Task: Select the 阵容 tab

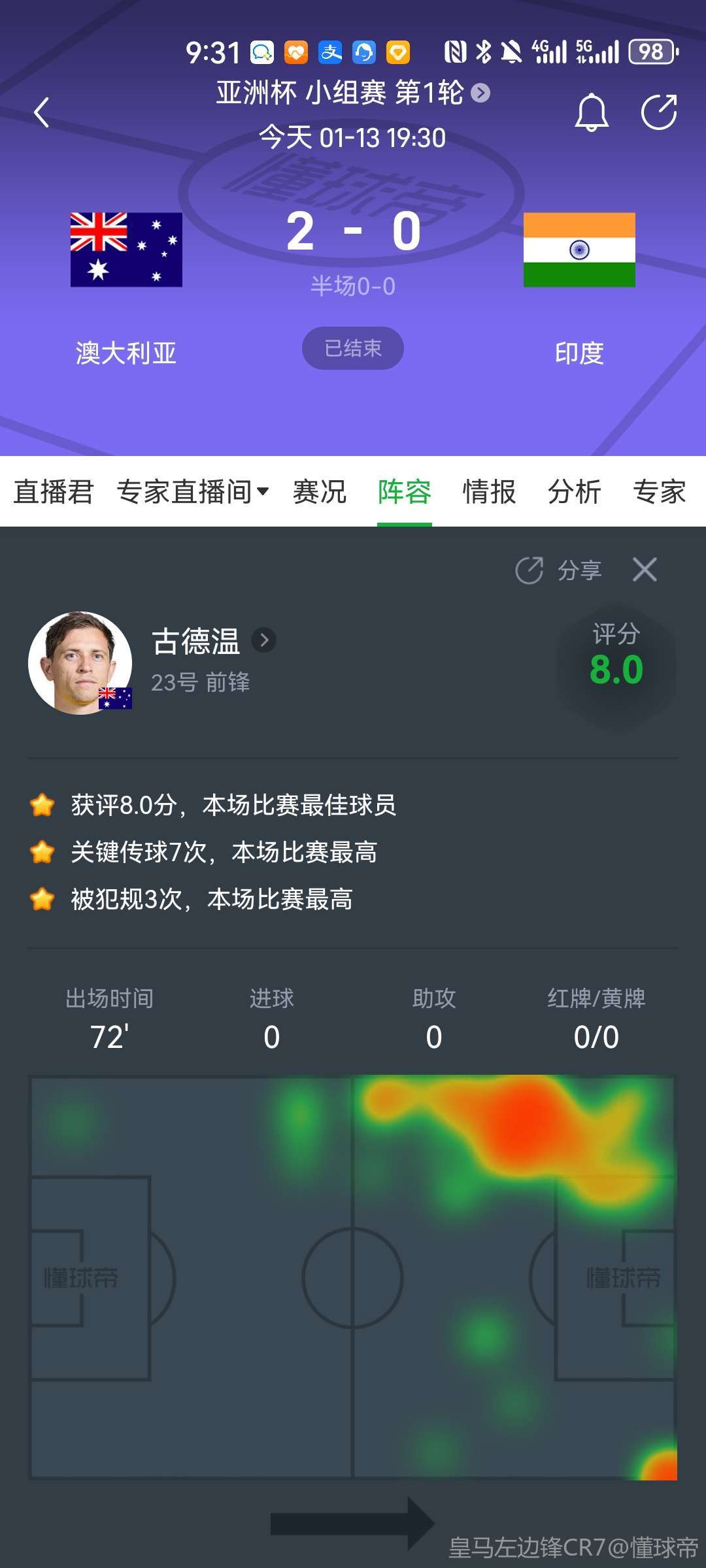Action: [405, 492]
